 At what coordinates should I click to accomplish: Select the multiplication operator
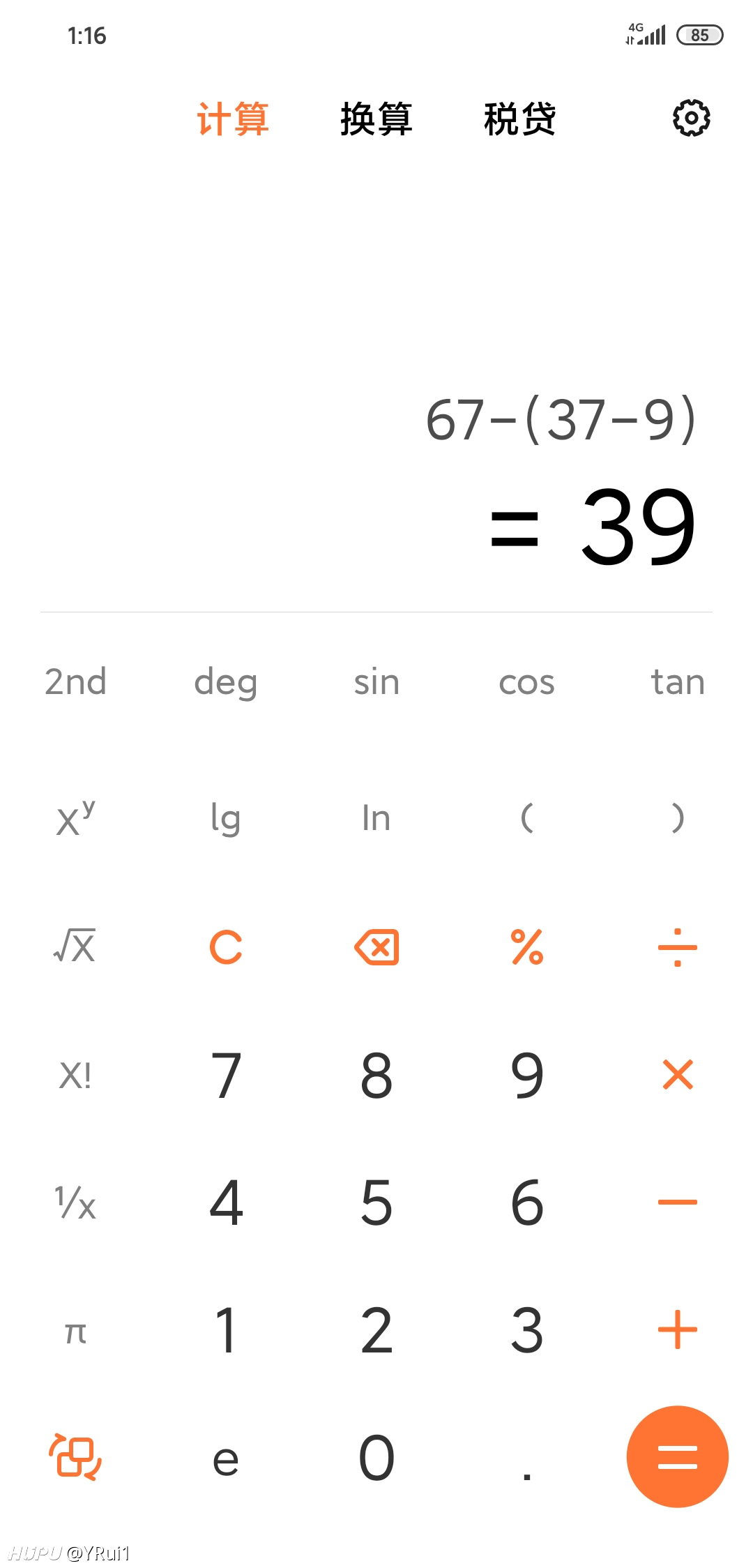click(678, 1074)
